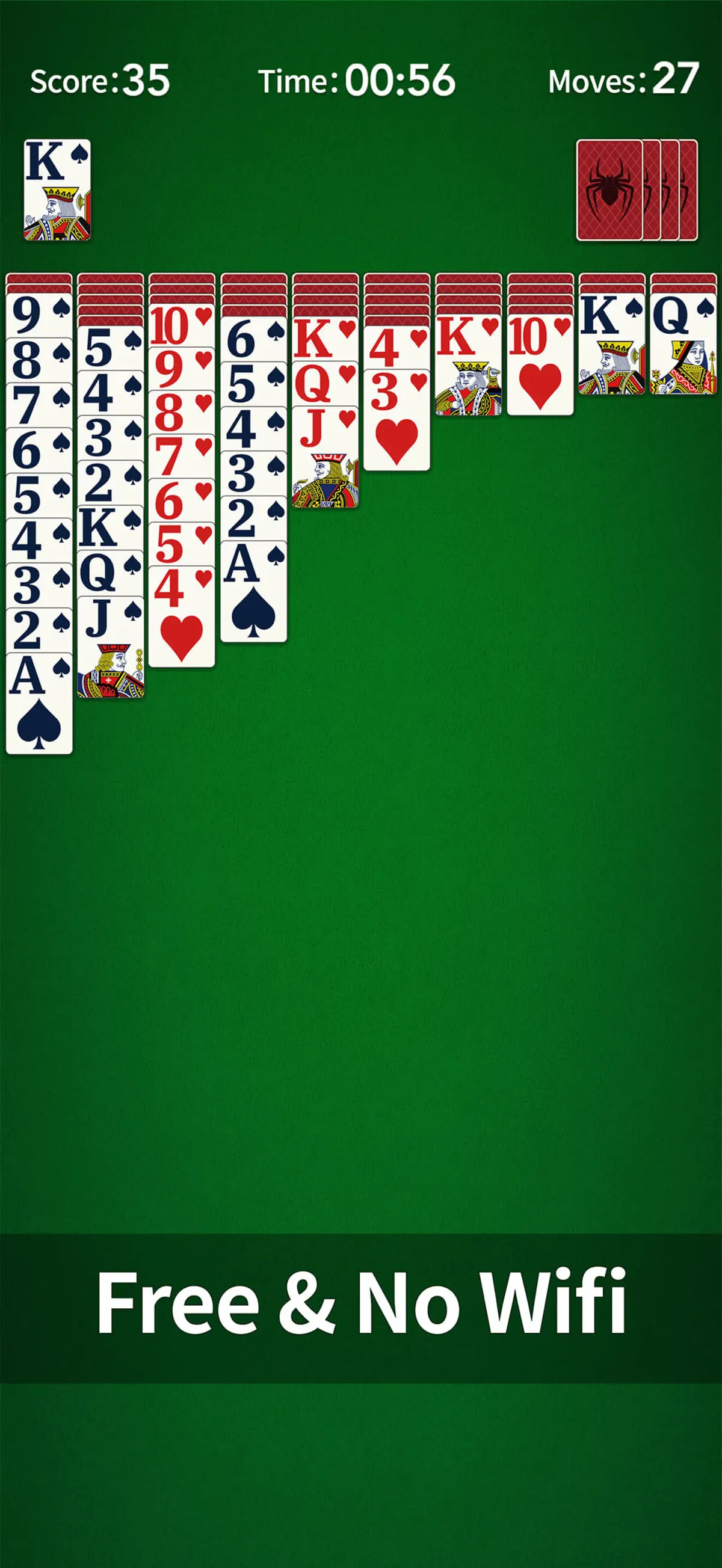
Task: Deal new cards from the spider stock pile
Action: click(x=637, y=190)
